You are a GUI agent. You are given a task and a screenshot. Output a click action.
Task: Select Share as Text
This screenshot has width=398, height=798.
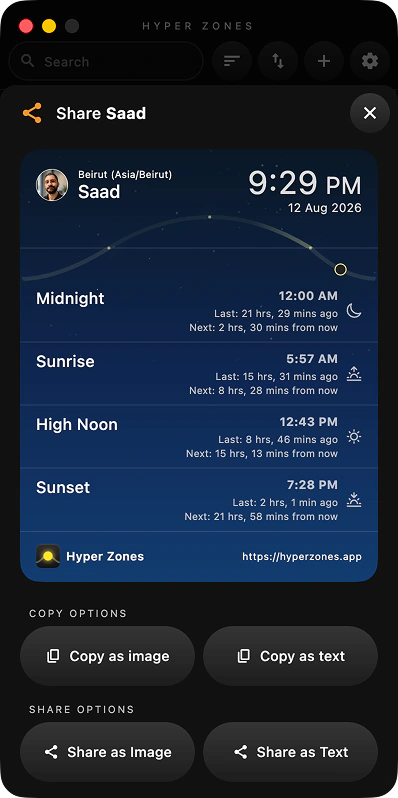[x=291, y=752]
